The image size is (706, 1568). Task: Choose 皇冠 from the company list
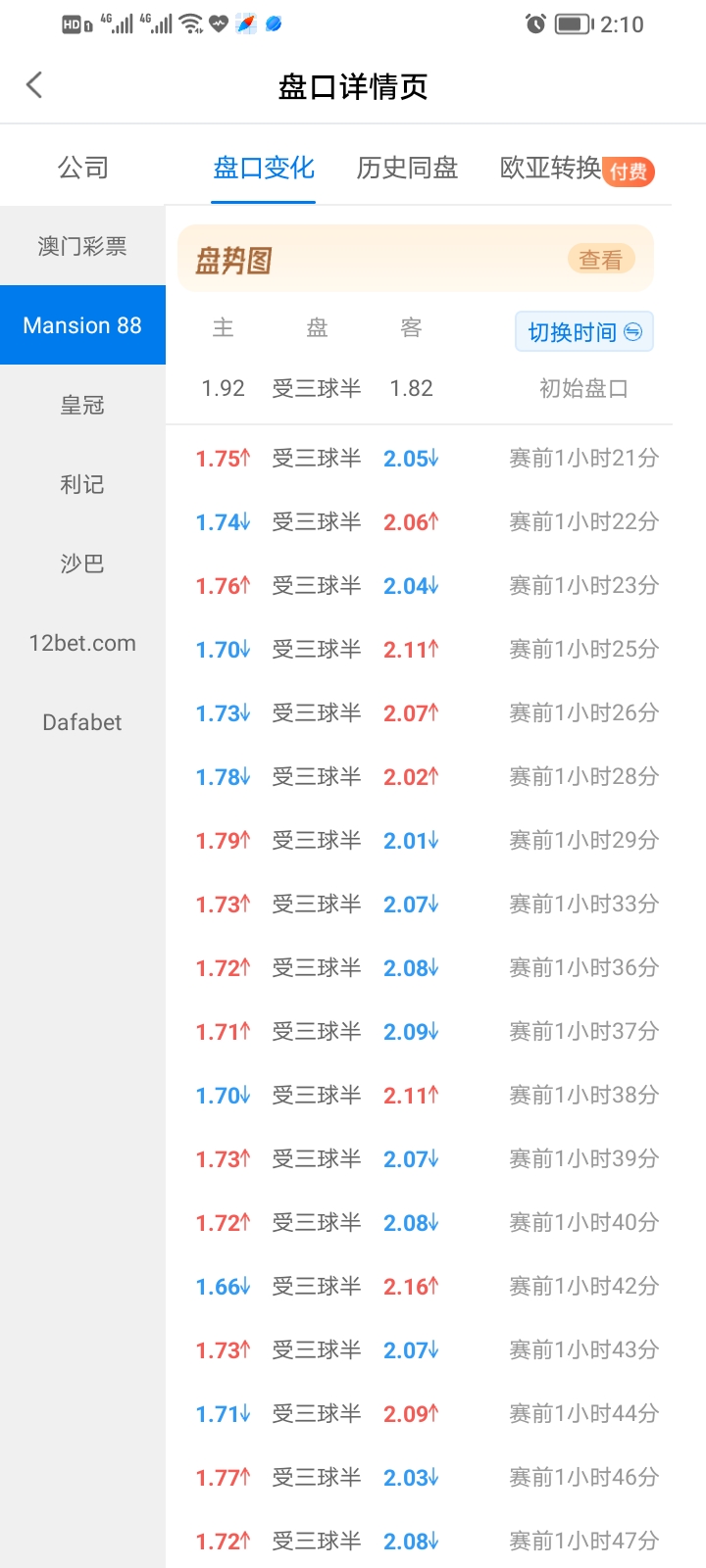point(82,405)
